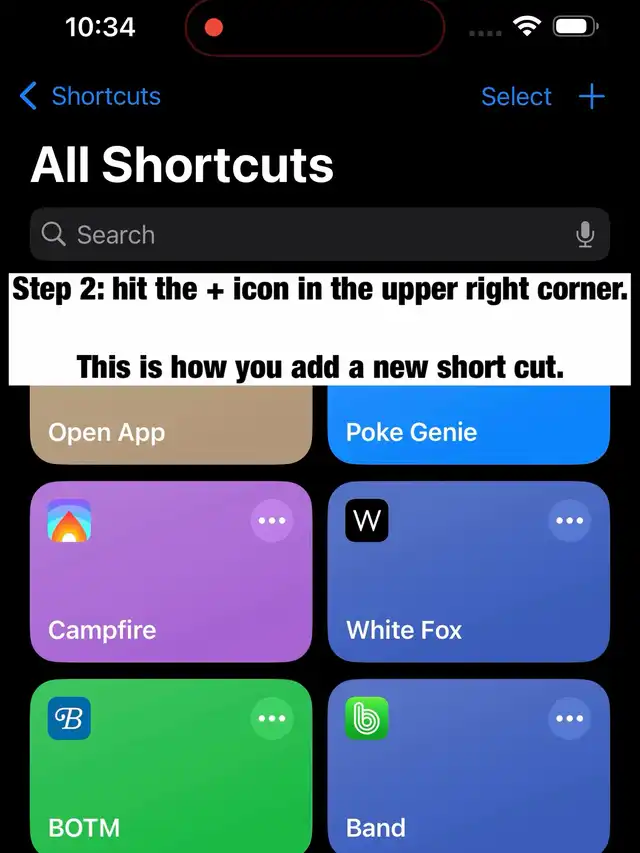Add a new shortcut with the plus icon
Image resolution: width=640 pixels, height=853 pixels.
[592, 96]
